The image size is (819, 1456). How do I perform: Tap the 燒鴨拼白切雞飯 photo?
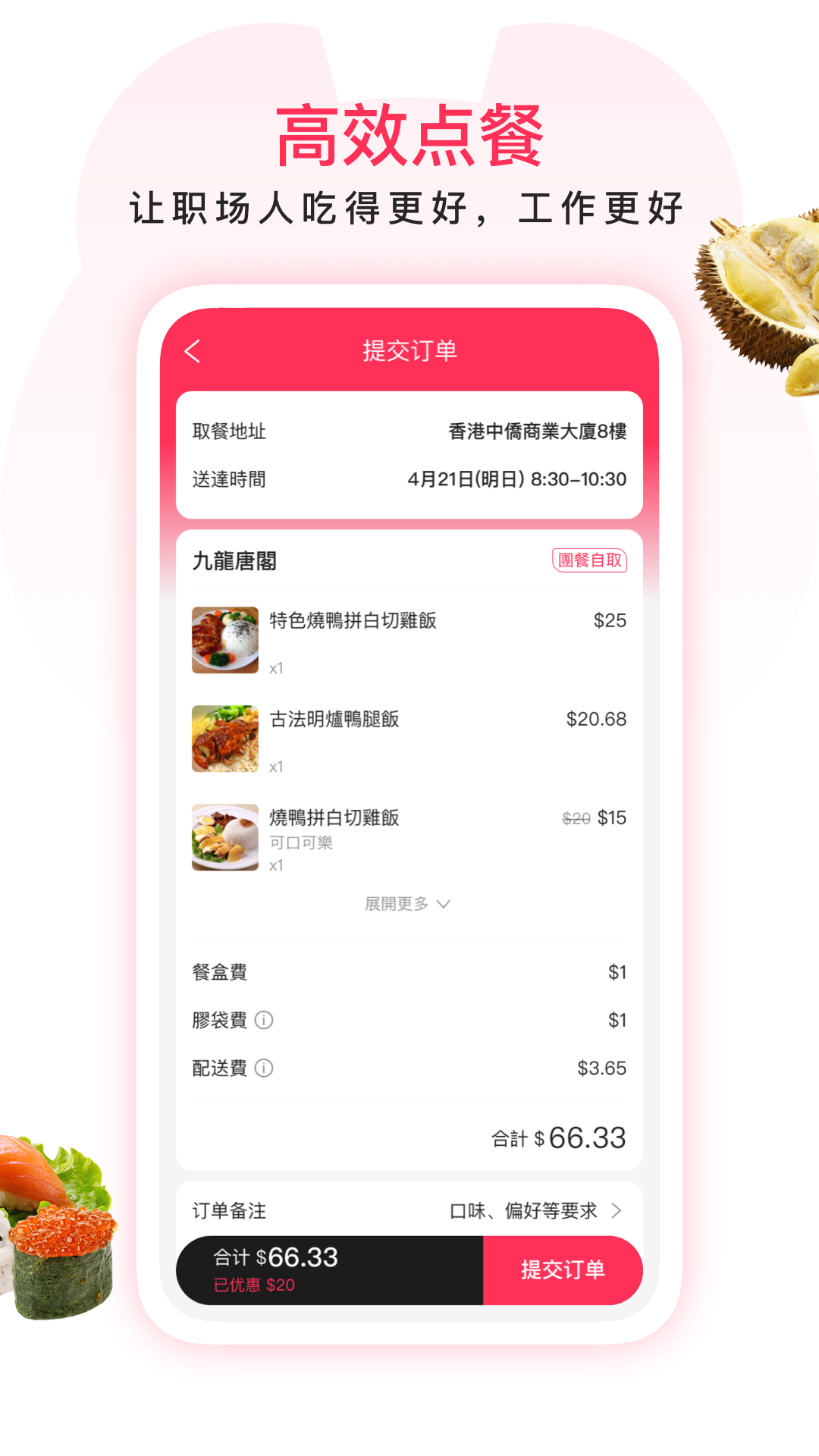(x=224, y=836)
